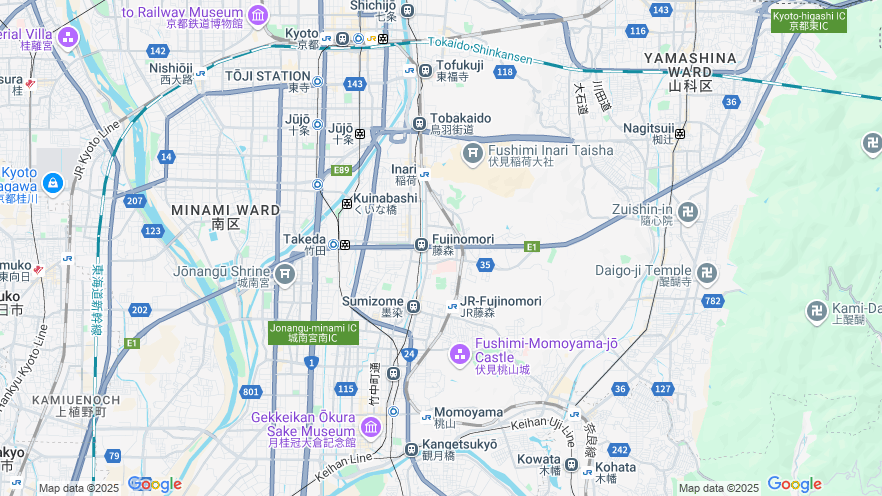Tap the Zuishin-in temple marker
This screenshot has width=882, height=496.
click(x=687, y=212)
